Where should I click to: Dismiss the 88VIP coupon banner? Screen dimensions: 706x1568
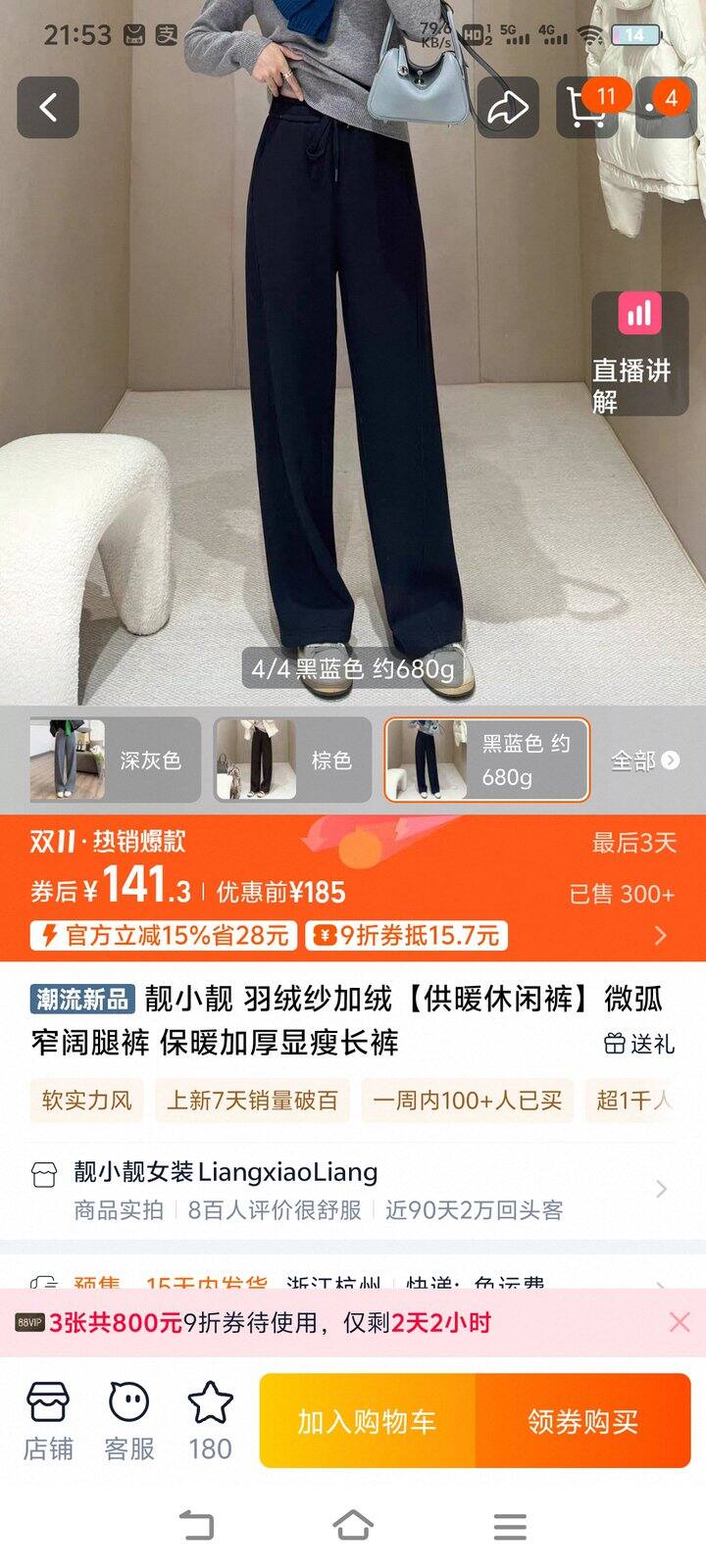(680, 1323)
